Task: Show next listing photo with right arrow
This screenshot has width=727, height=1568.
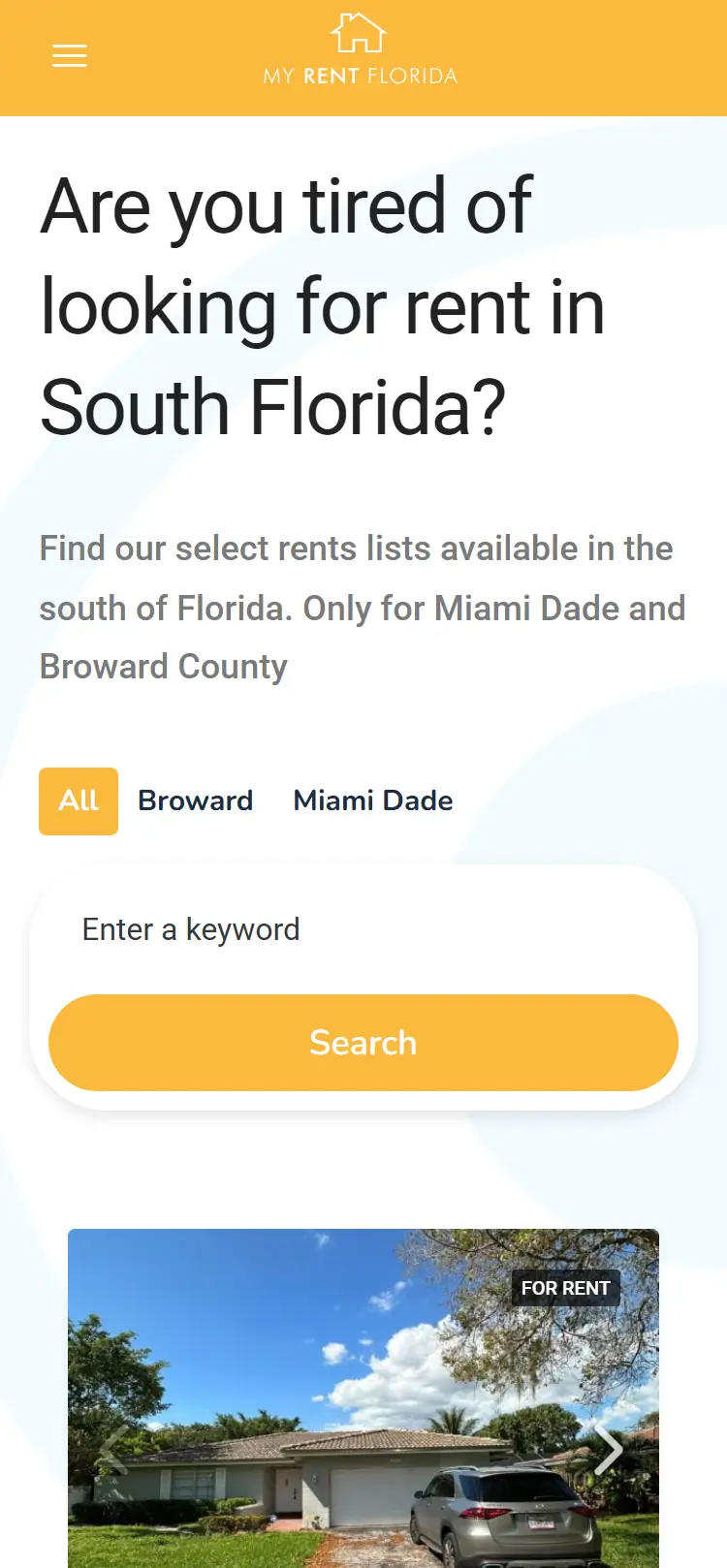Action: (x=608, y=1450)
